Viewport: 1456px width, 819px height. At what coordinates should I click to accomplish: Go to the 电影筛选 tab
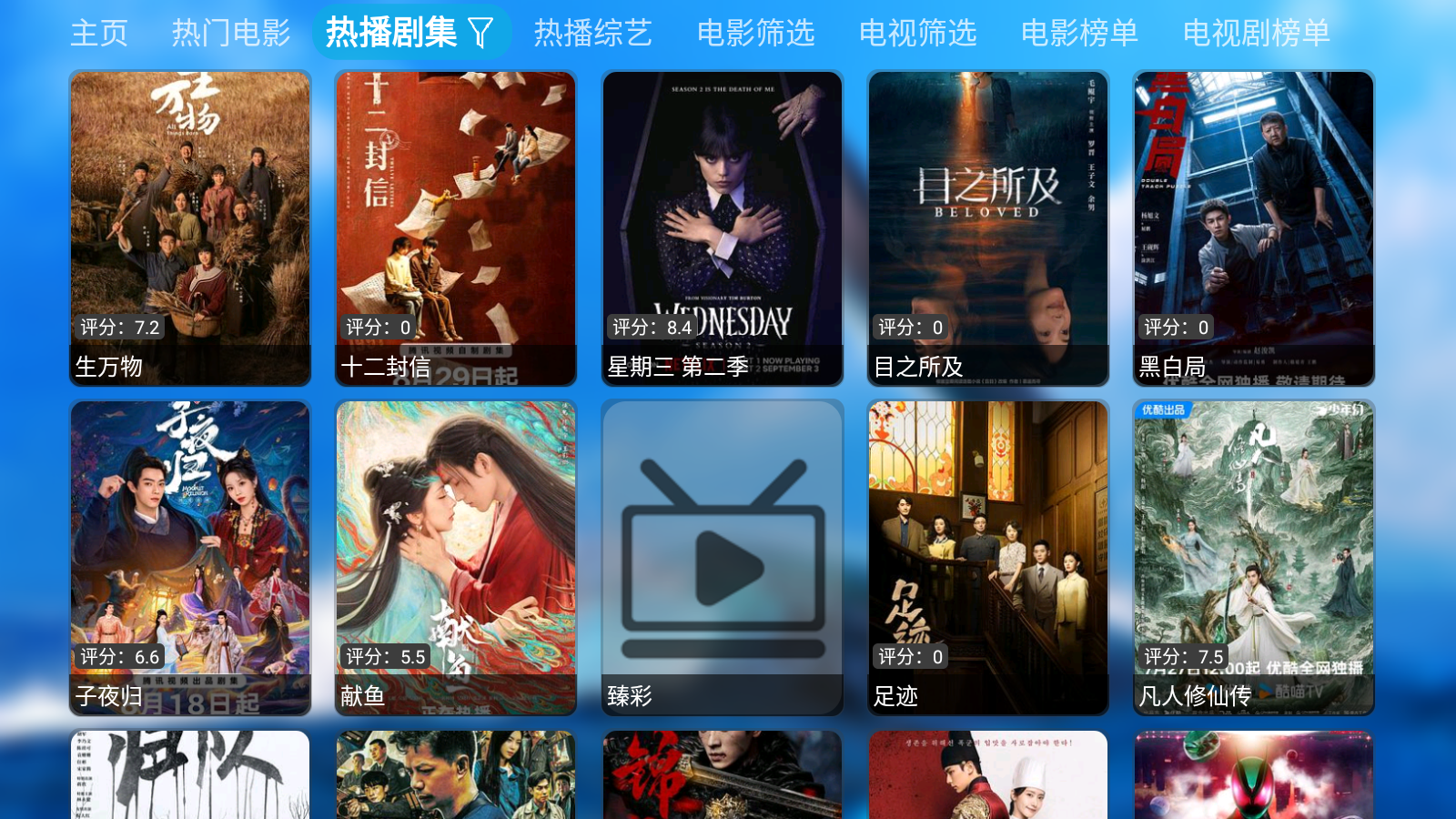[755, 33]
